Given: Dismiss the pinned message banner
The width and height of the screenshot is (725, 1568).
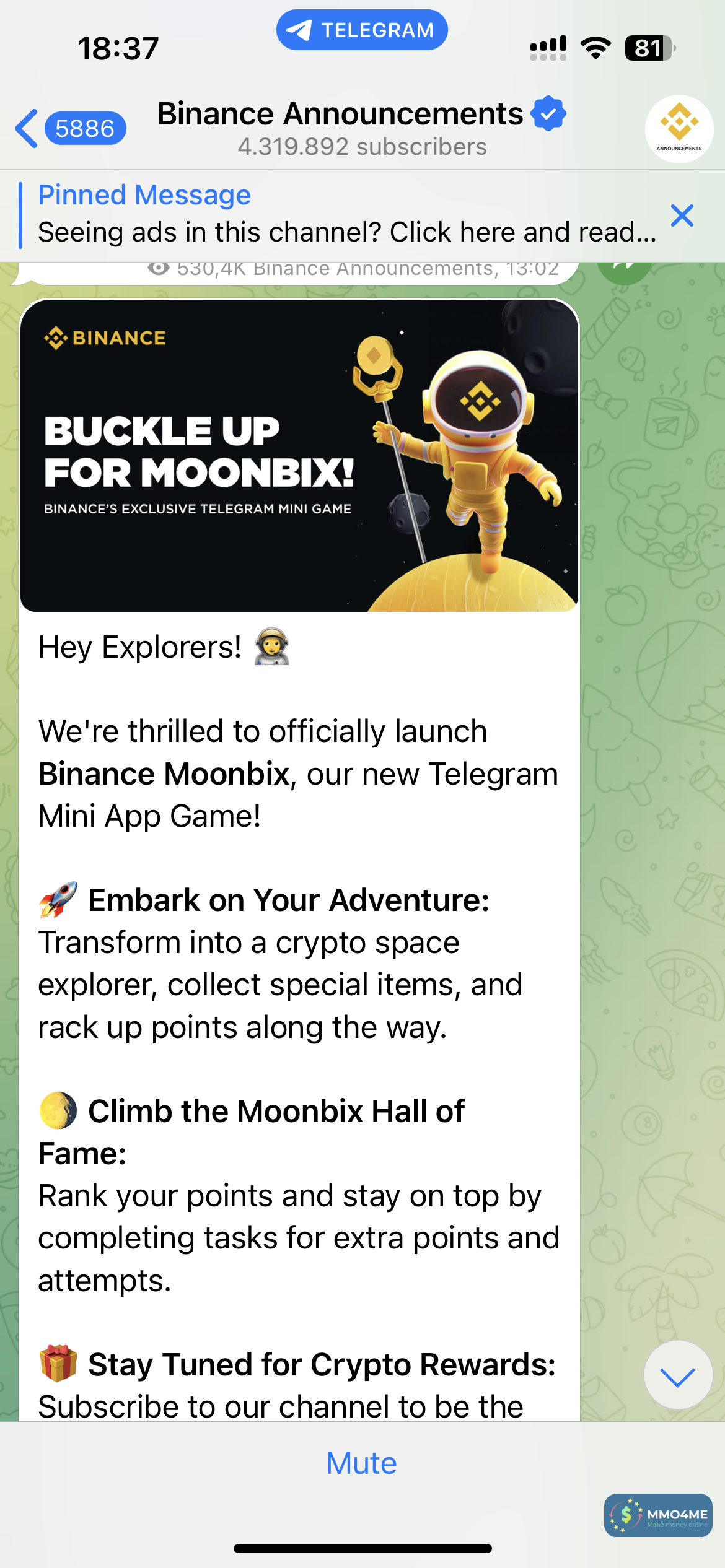Looking at the screenshot, I should [x=682, y=216].
